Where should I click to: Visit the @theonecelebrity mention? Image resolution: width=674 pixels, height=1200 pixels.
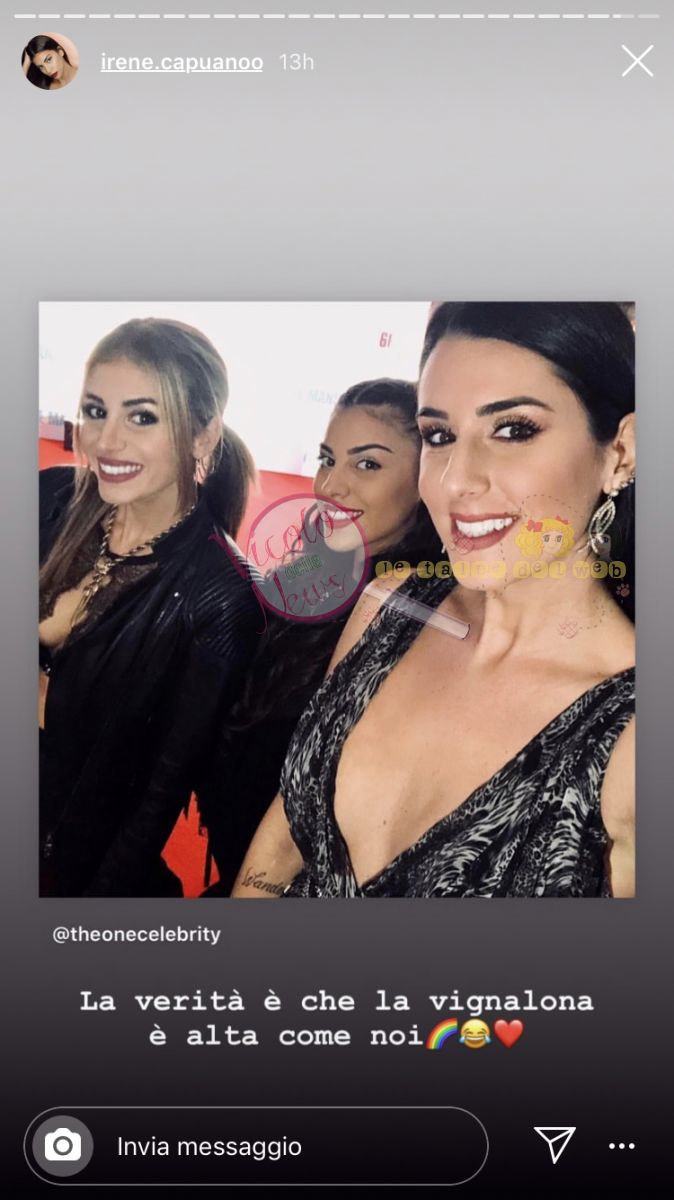(x=136, y=935)
